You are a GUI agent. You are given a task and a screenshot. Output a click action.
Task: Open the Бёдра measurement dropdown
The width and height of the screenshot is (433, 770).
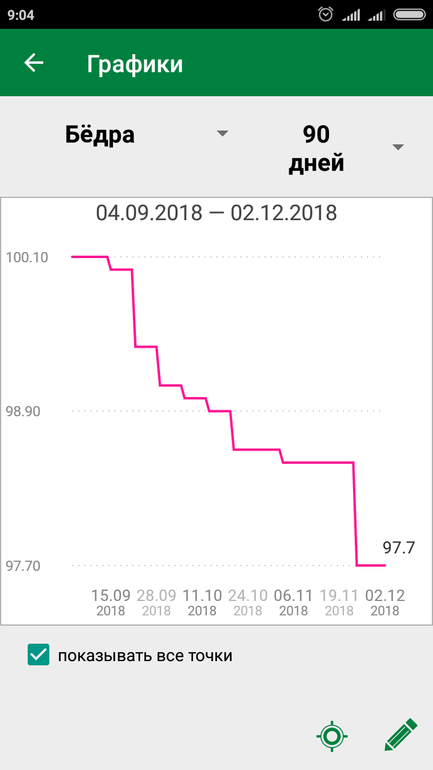(147, 134)
